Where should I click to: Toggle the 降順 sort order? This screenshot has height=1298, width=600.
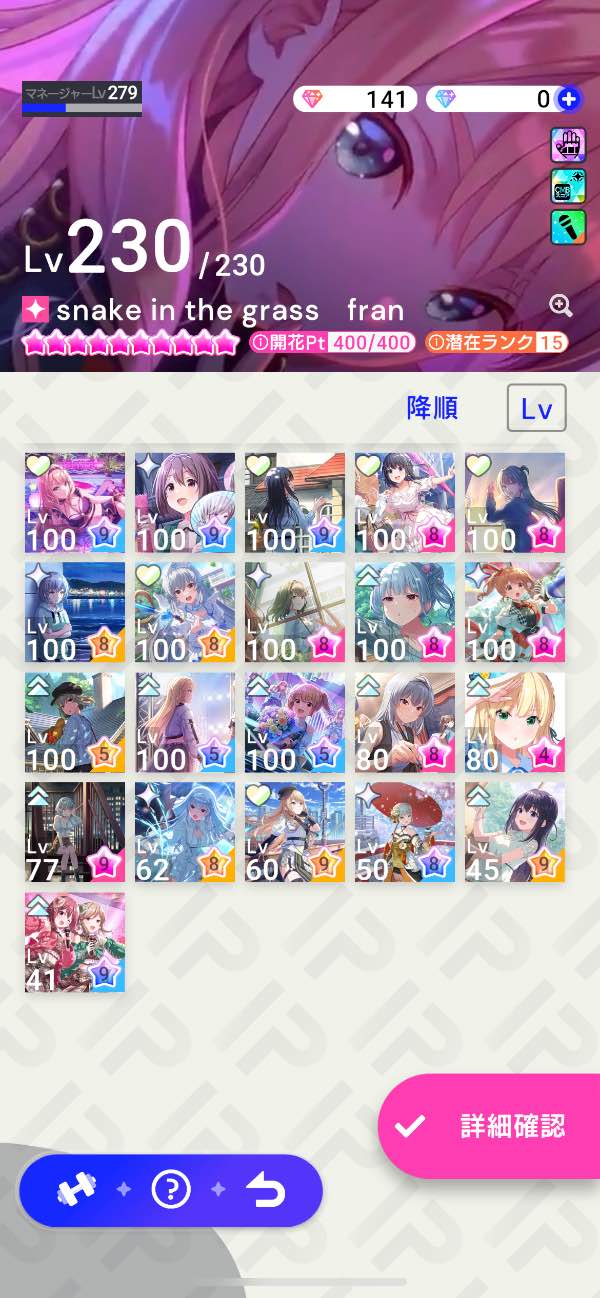click(x=432, y=408)
